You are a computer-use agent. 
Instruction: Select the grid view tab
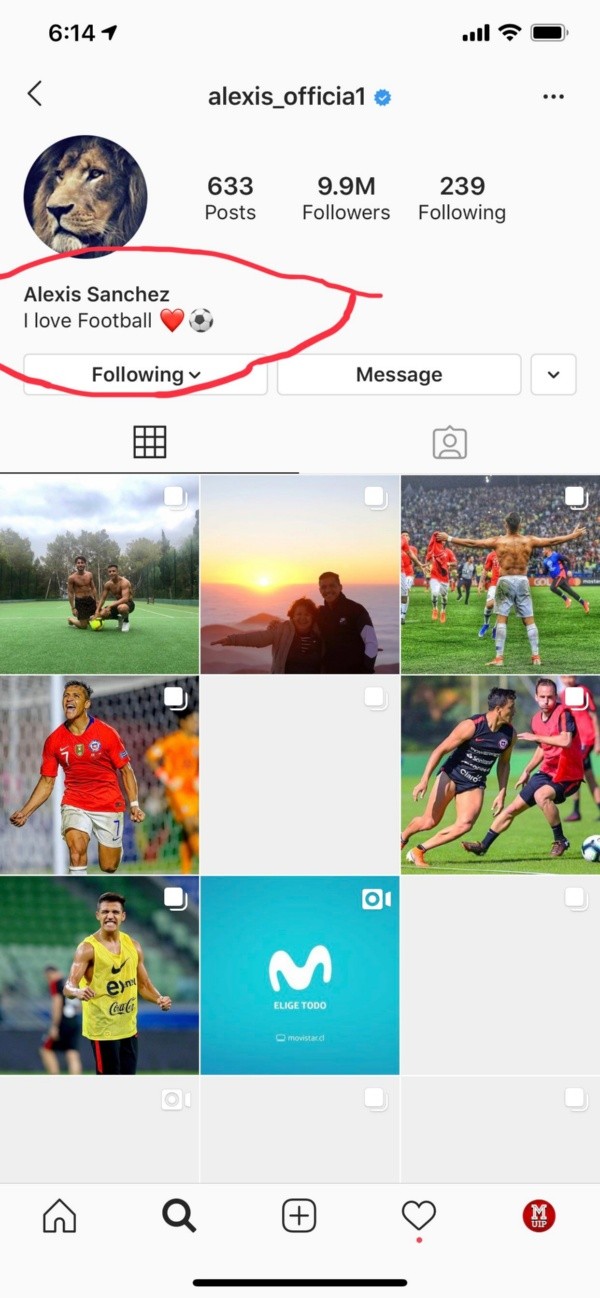pos(149,442)
